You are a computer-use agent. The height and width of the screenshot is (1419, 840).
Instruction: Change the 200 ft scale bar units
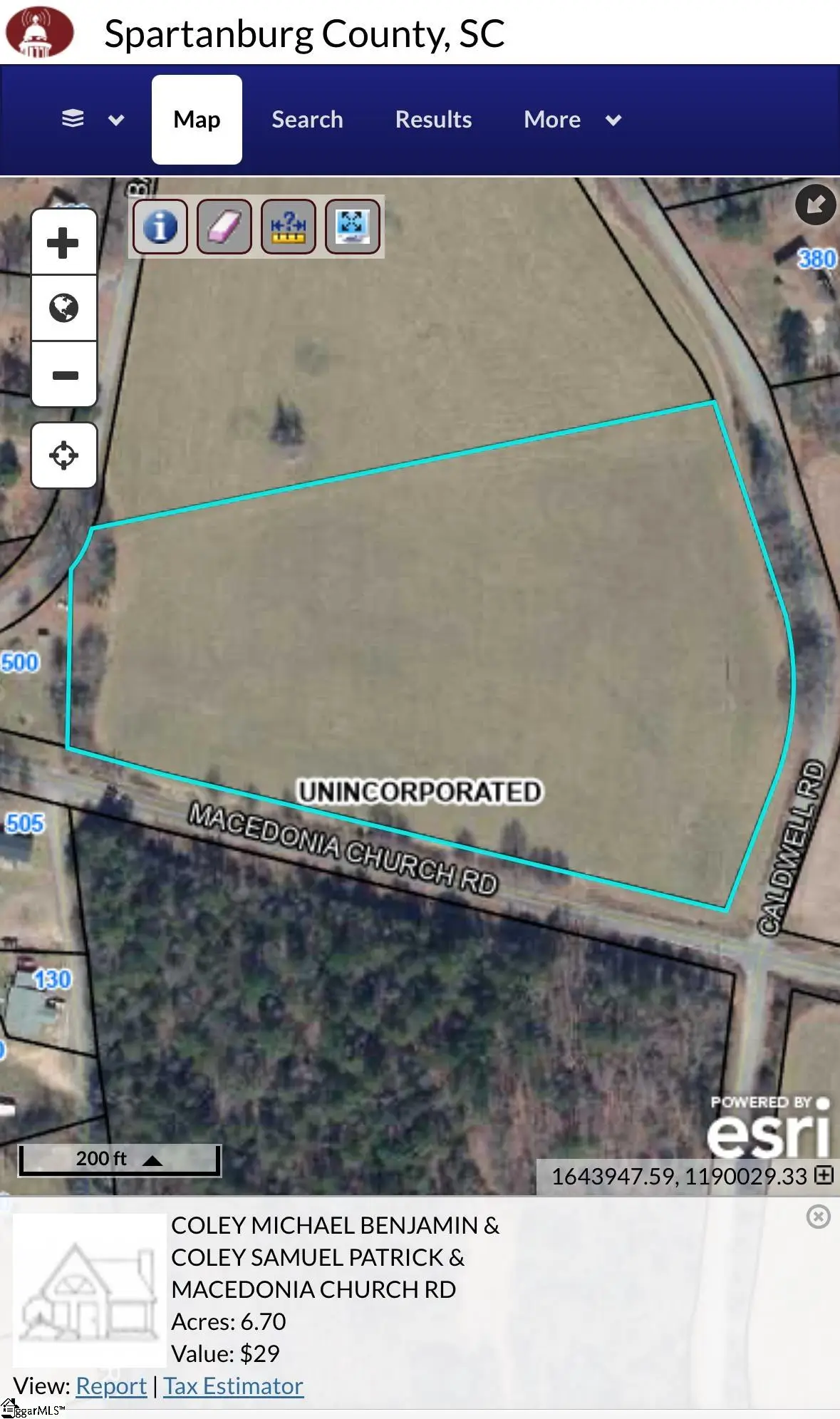(152, 1160)
